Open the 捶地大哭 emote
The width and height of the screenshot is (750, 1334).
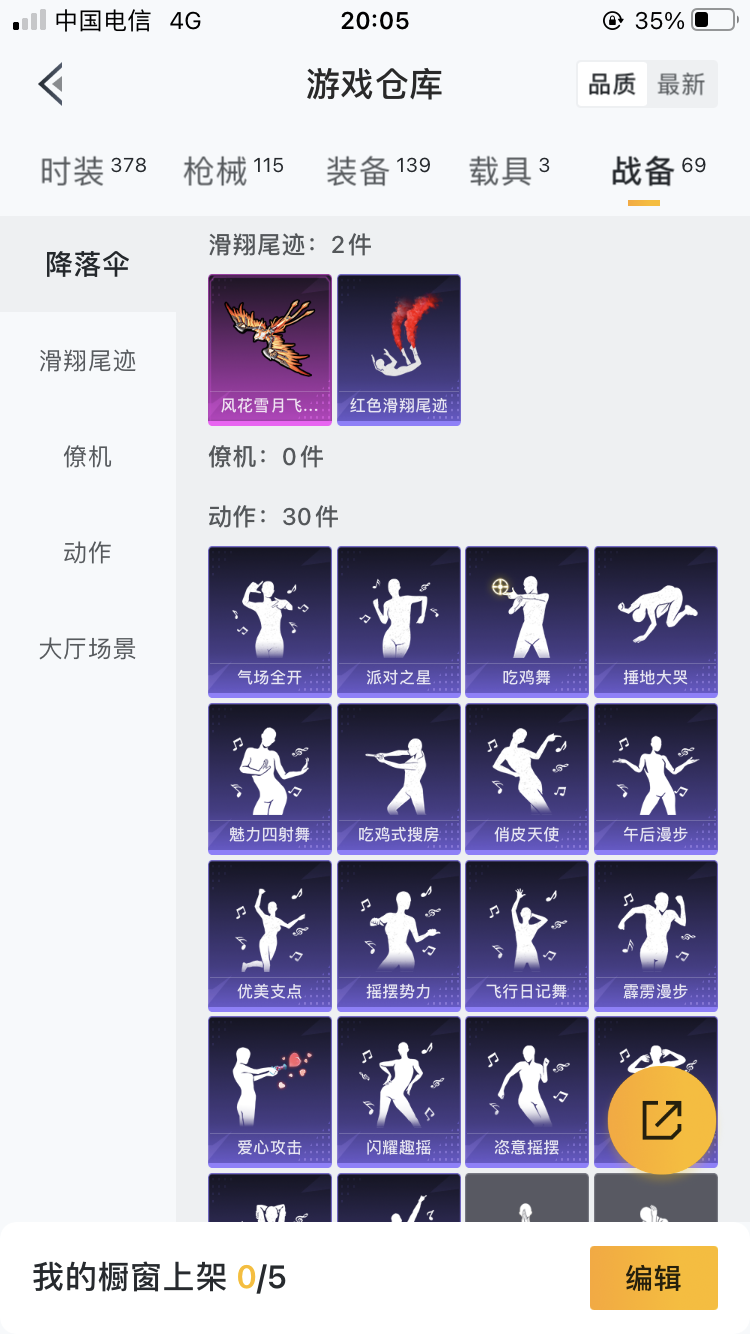coord(656,621)
